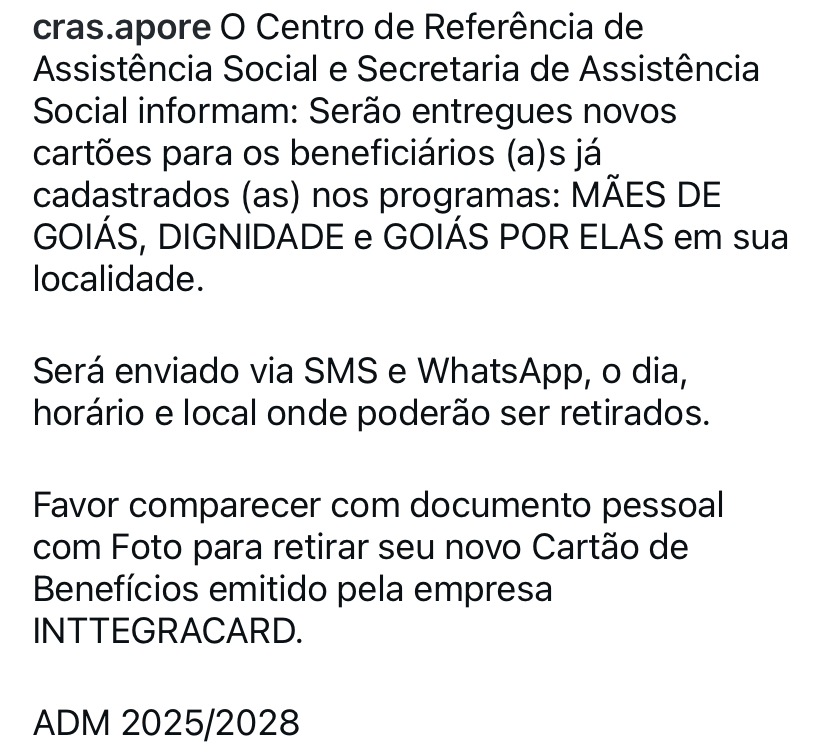828x752 pixels.
Task: Open the cras.apore profile username
Action: 121,28
